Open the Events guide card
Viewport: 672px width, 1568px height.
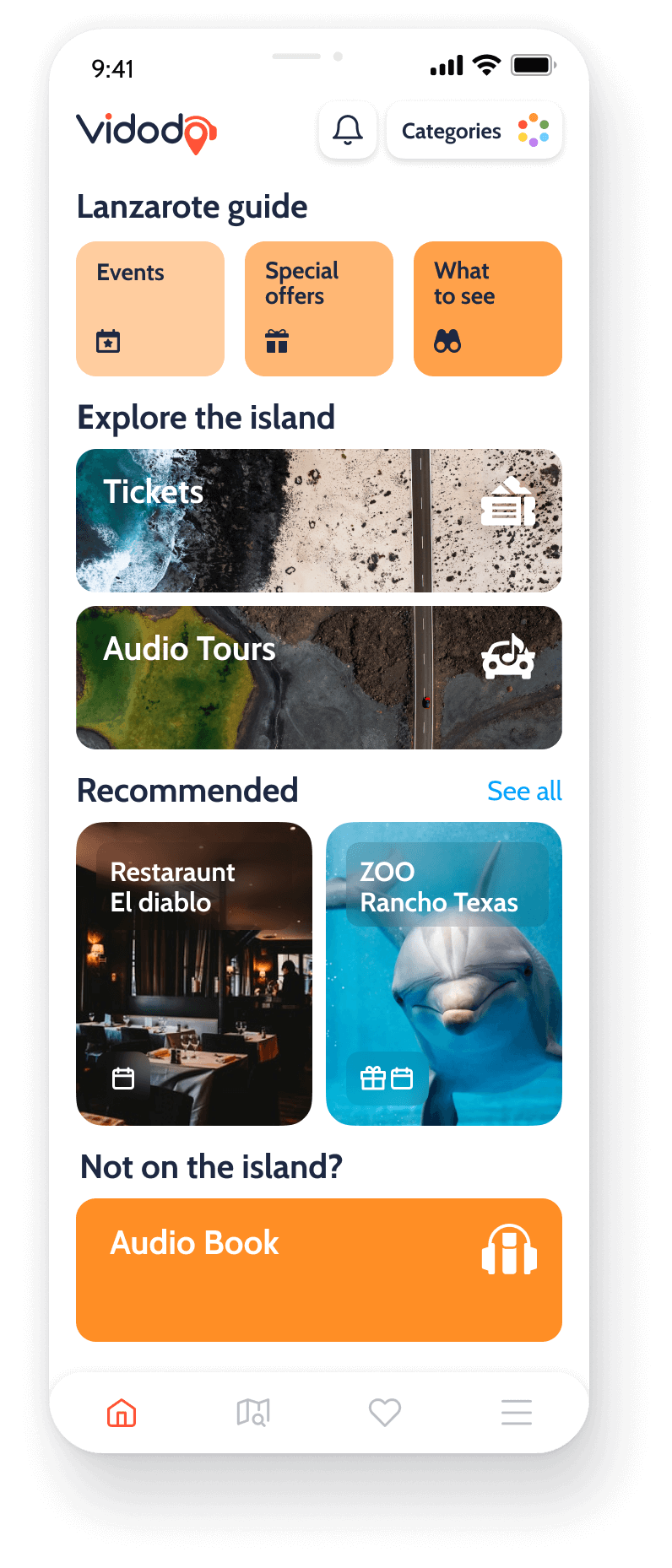coord(150,308)
